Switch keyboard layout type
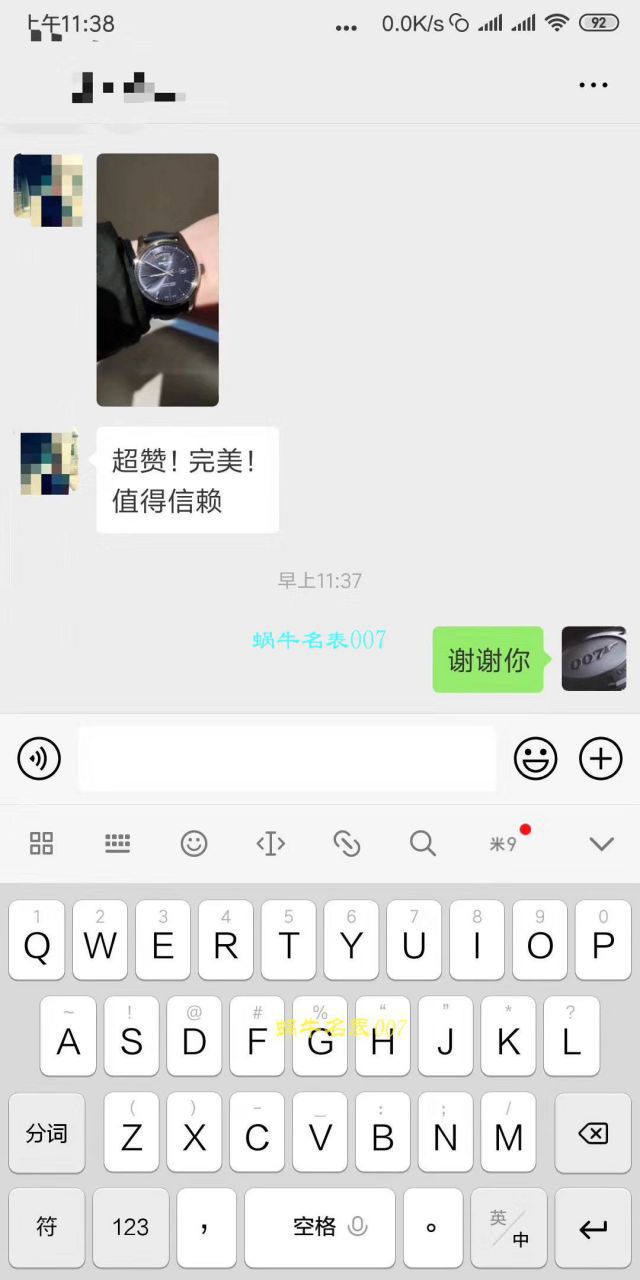 pyautogui.click(x=118, y=843)
